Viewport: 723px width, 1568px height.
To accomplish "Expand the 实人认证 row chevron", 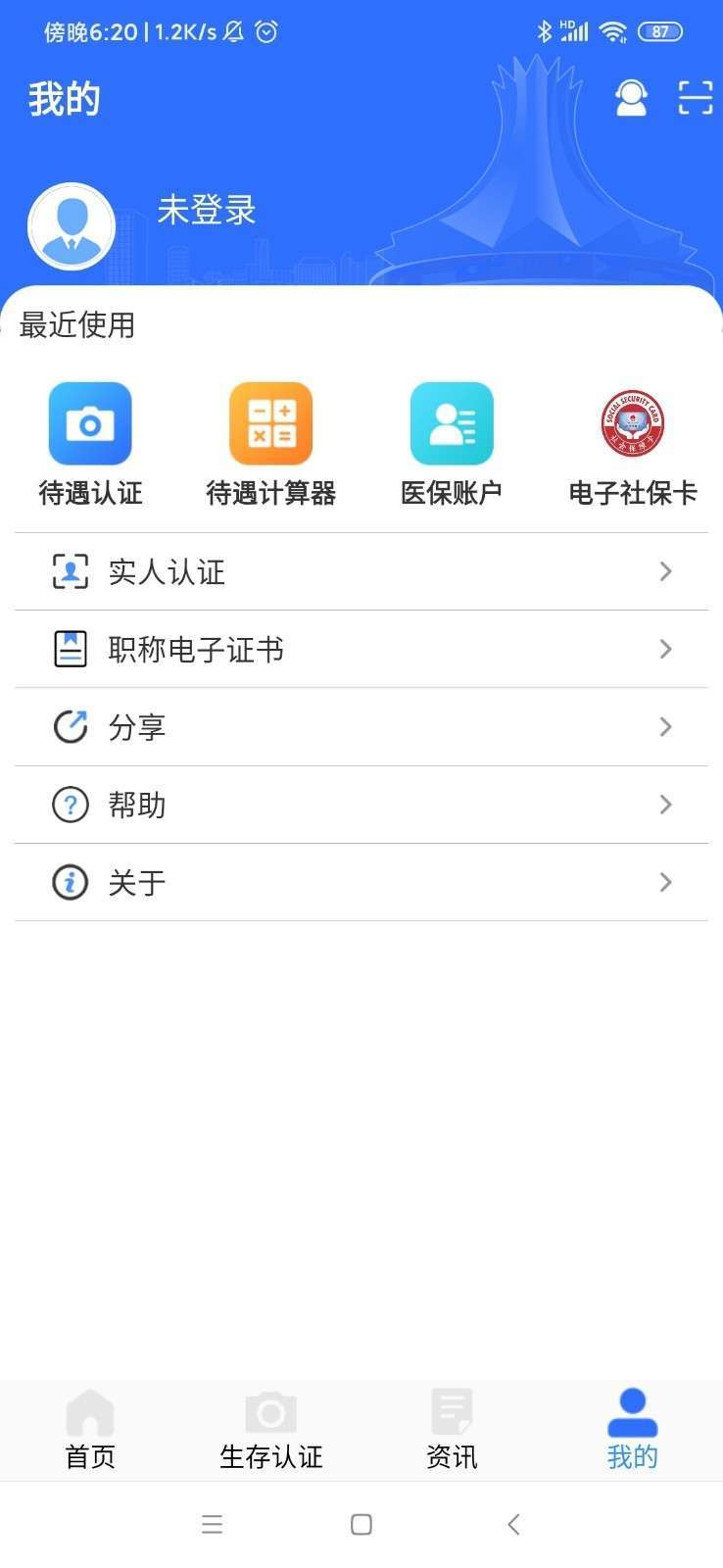I will [x=666, y=571].
